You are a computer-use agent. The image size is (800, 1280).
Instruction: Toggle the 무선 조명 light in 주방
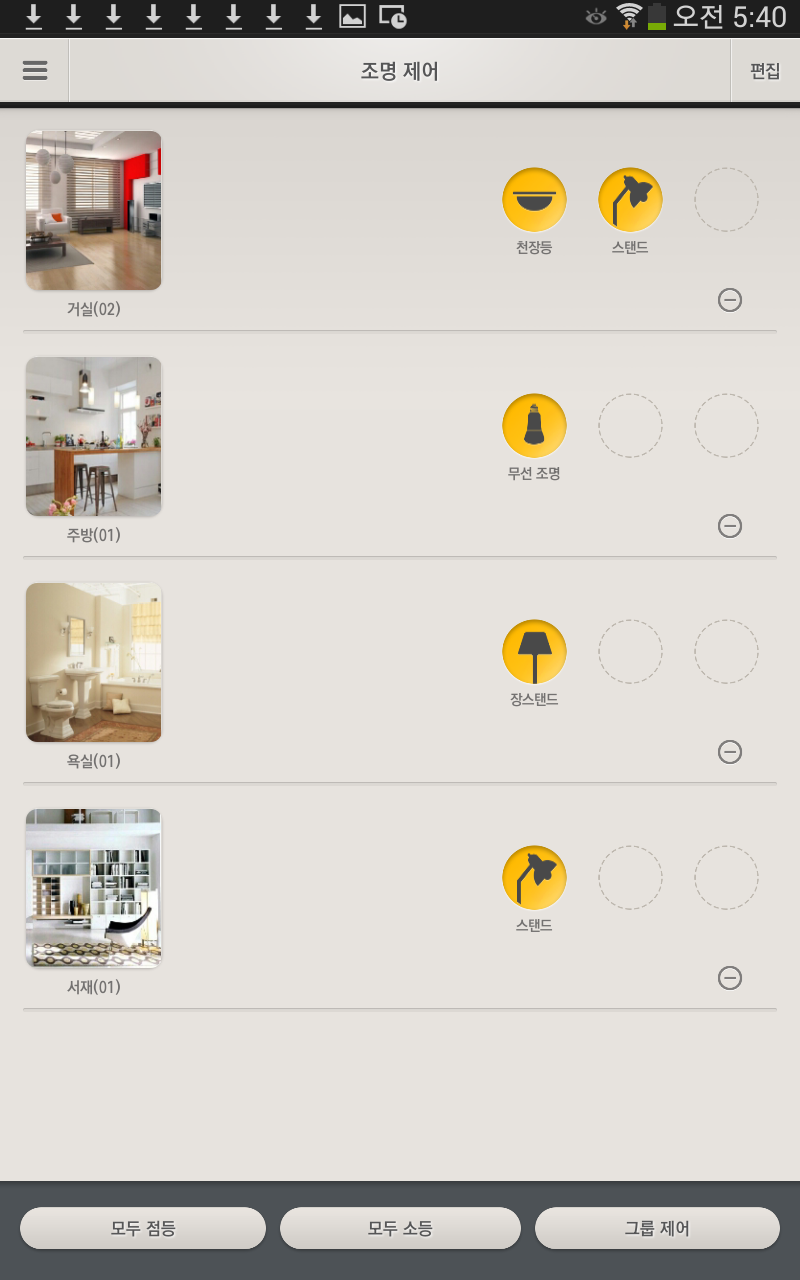click(534, 426)
